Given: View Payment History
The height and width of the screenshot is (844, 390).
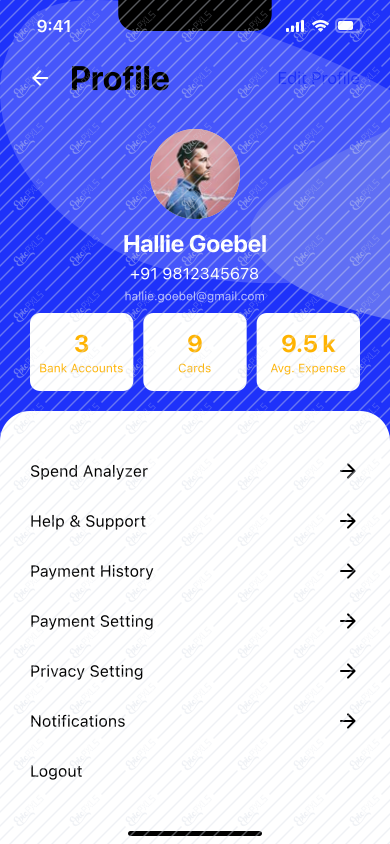Looking at the screenshot, I should [195, 571].
